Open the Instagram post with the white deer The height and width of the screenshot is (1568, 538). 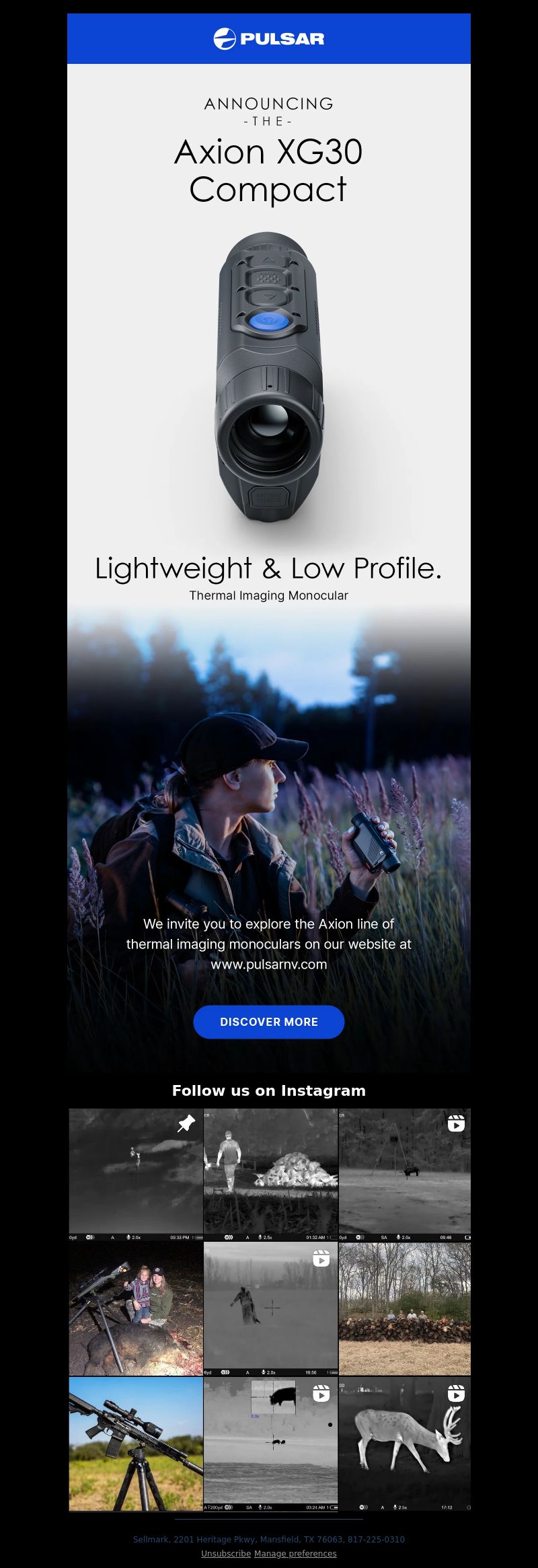404,1444
